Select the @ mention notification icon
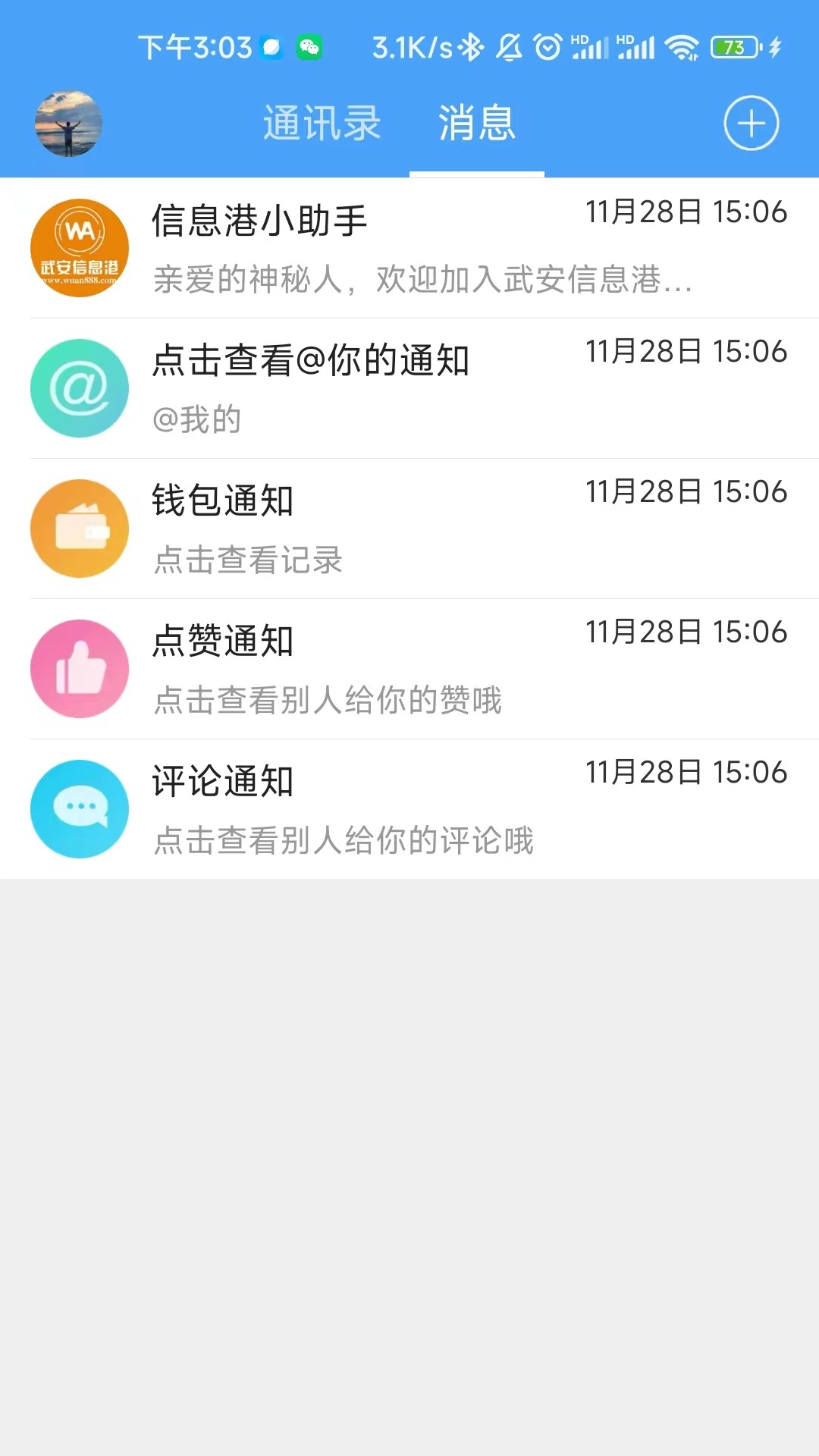The height and width of the screenshot is (1456, 819). (79, 388)
